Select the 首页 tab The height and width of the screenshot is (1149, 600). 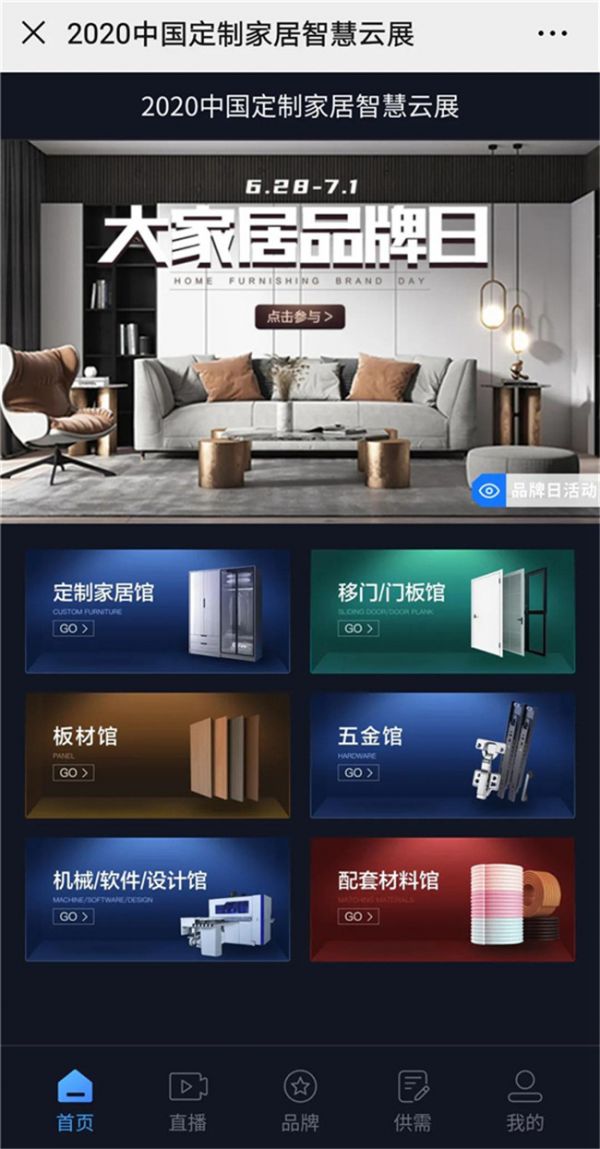pyautogui.click(x=75, y=1100)
